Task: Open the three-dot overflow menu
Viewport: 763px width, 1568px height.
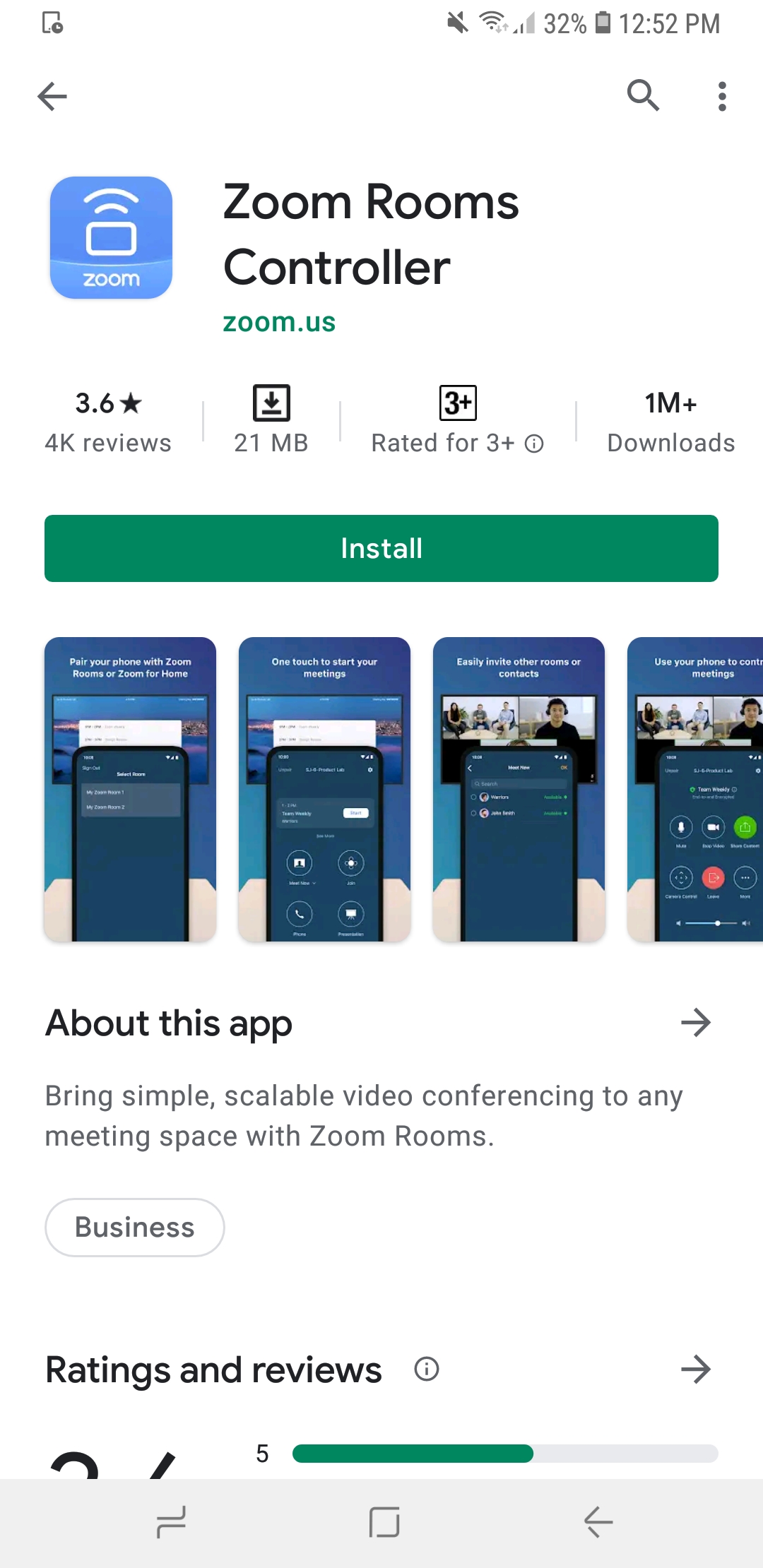Action: tap(721, 96)
